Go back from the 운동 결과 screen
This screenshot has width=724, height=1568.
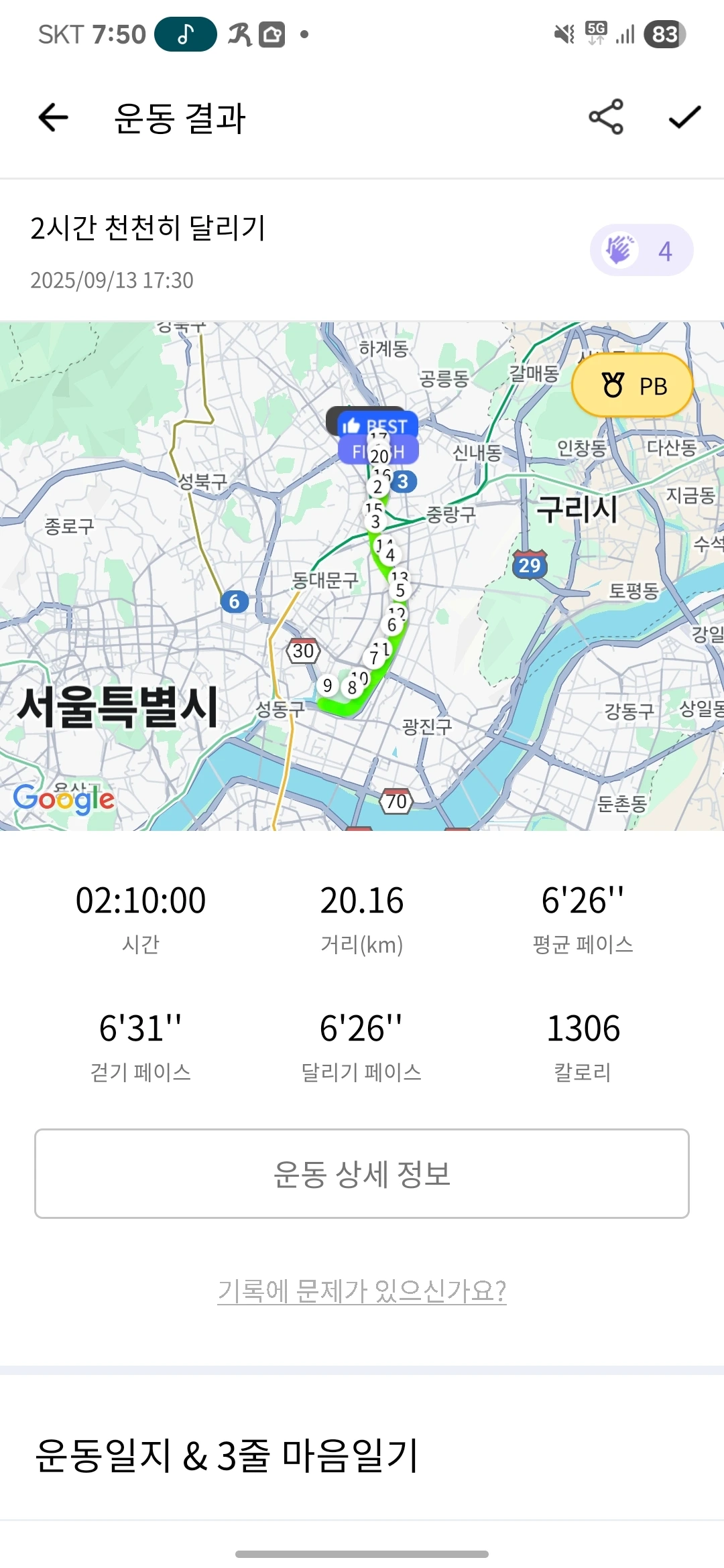pos(54,117)
